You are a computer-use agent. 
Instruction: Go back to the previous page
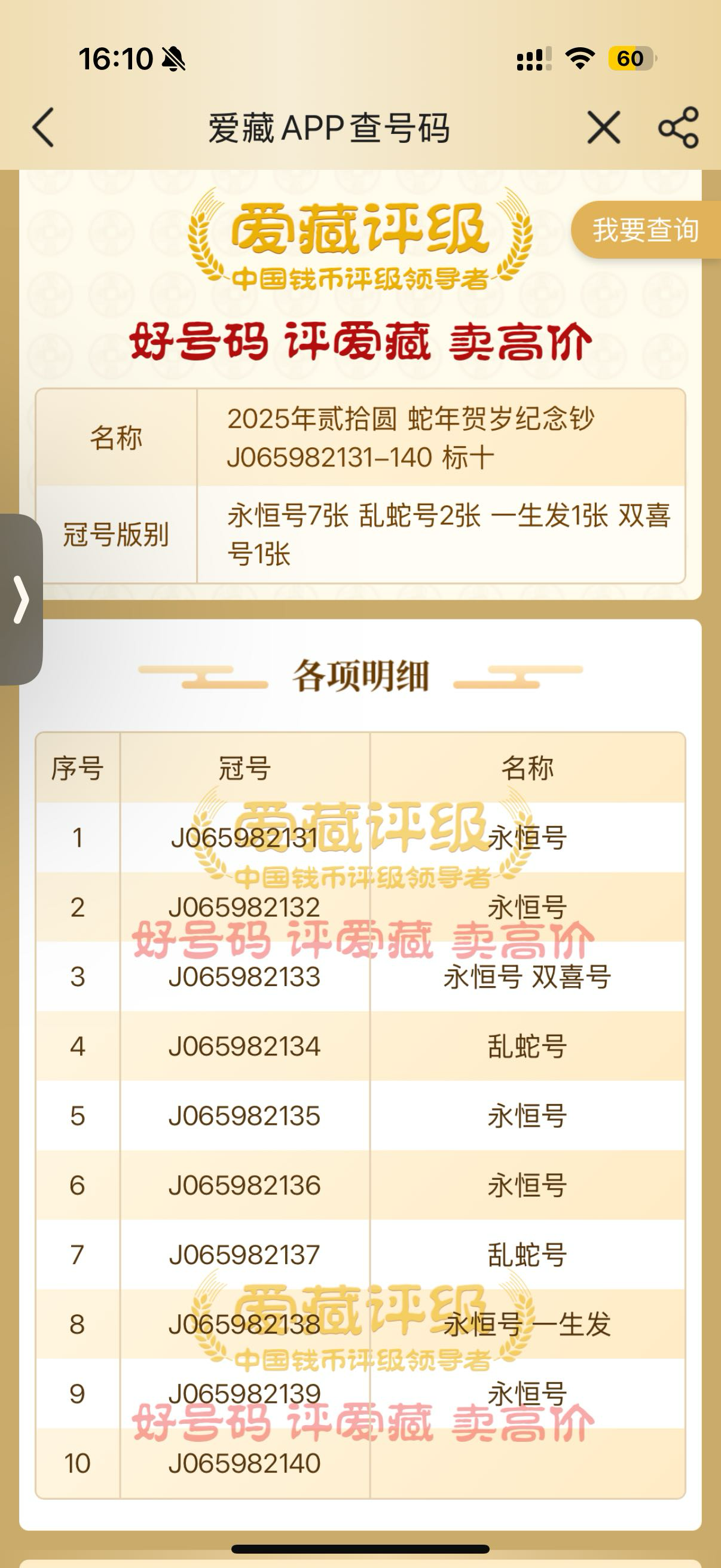pos(44,128)
